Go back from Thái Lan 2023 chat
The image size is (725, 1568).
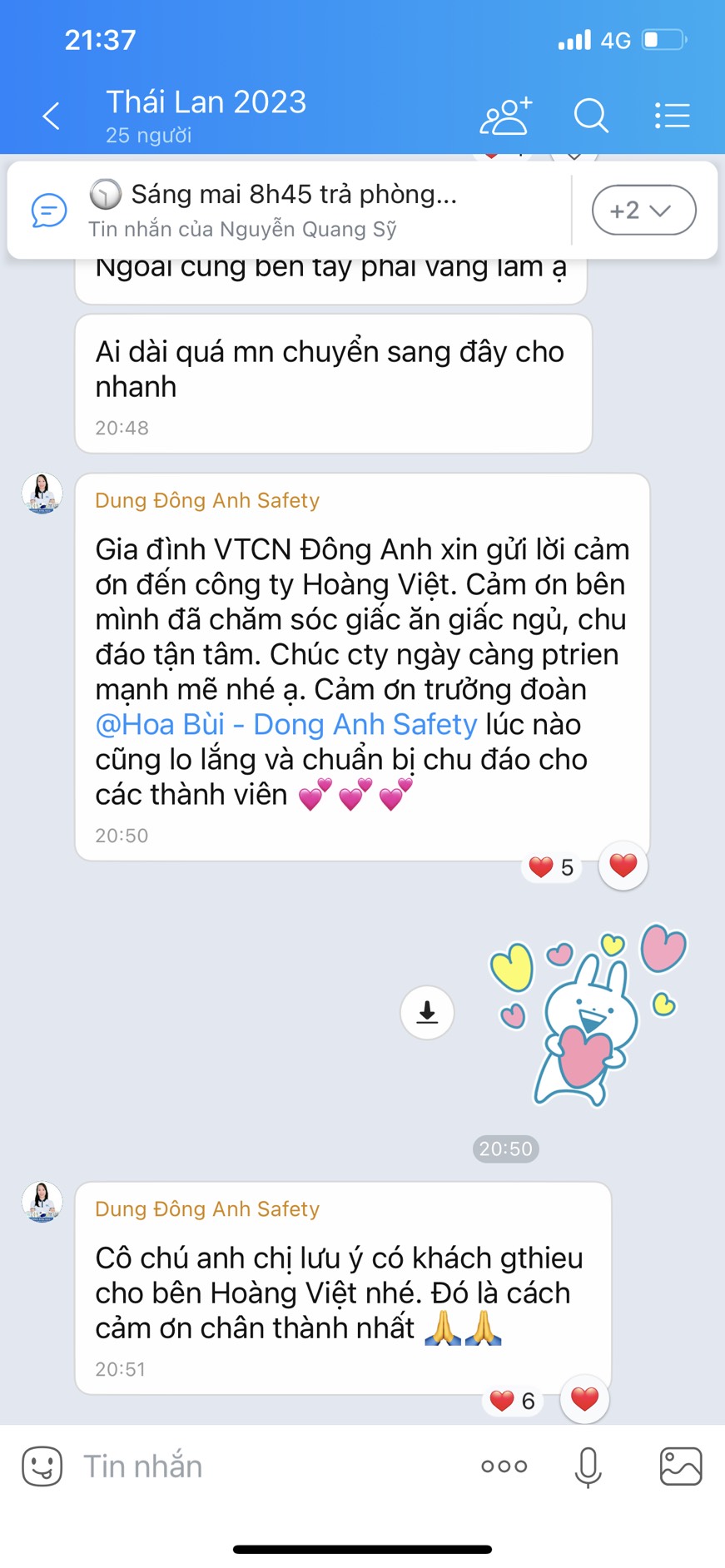pyautogui.click(x=52, y=116)
